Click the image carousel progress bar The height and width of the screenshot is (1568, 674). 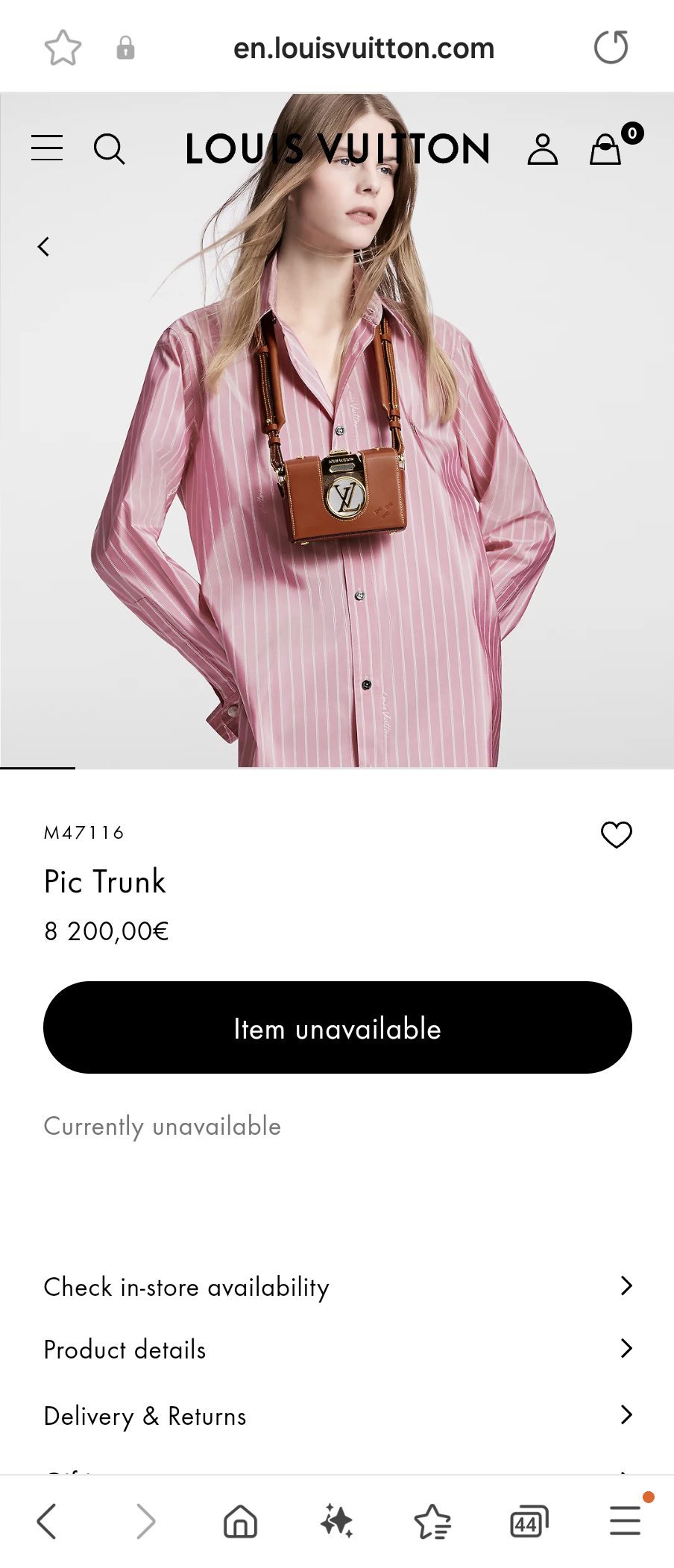click(x=37, y=769)
